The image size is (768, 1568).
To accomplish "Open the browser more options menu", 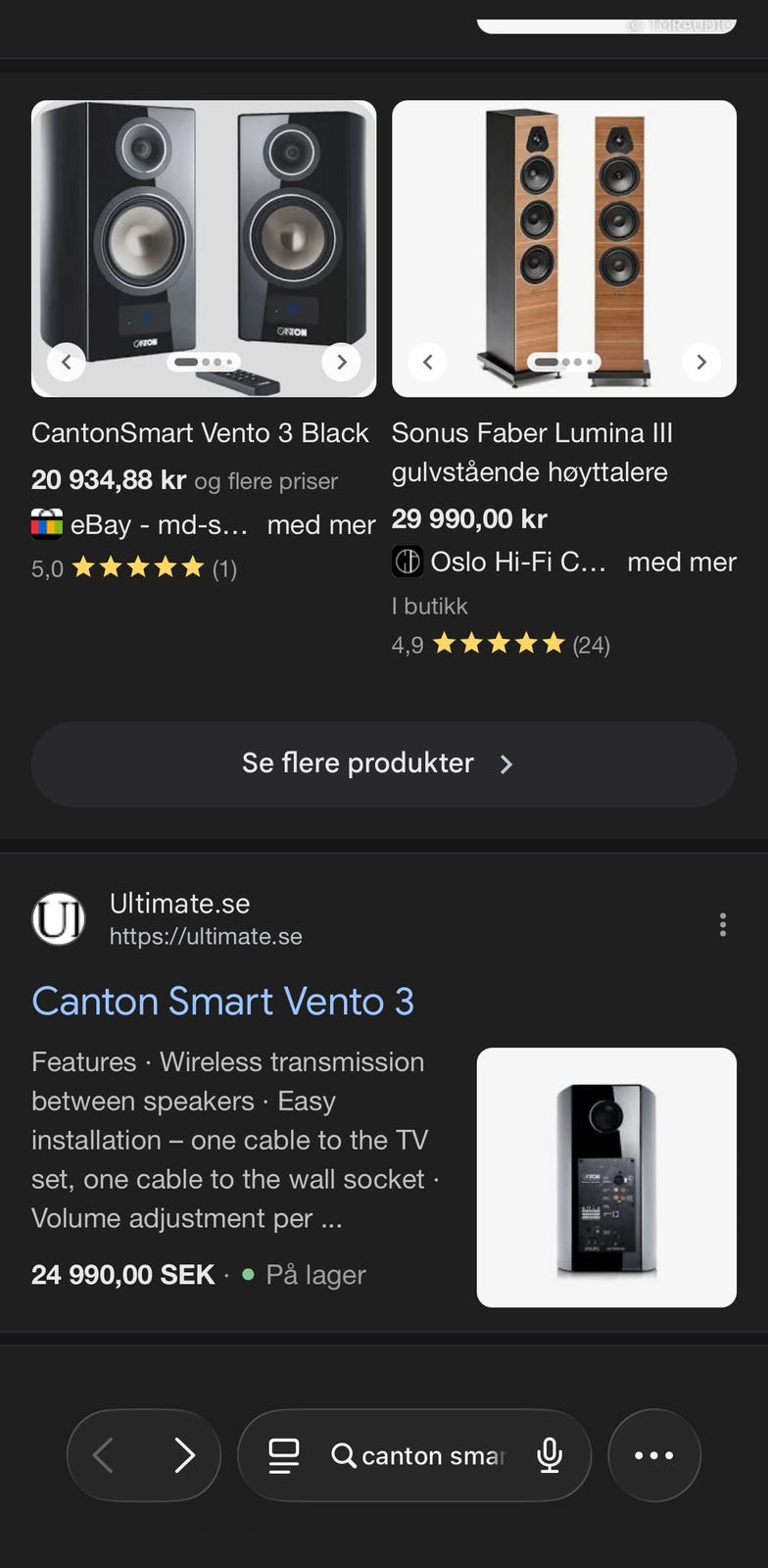I will 653,1455.
